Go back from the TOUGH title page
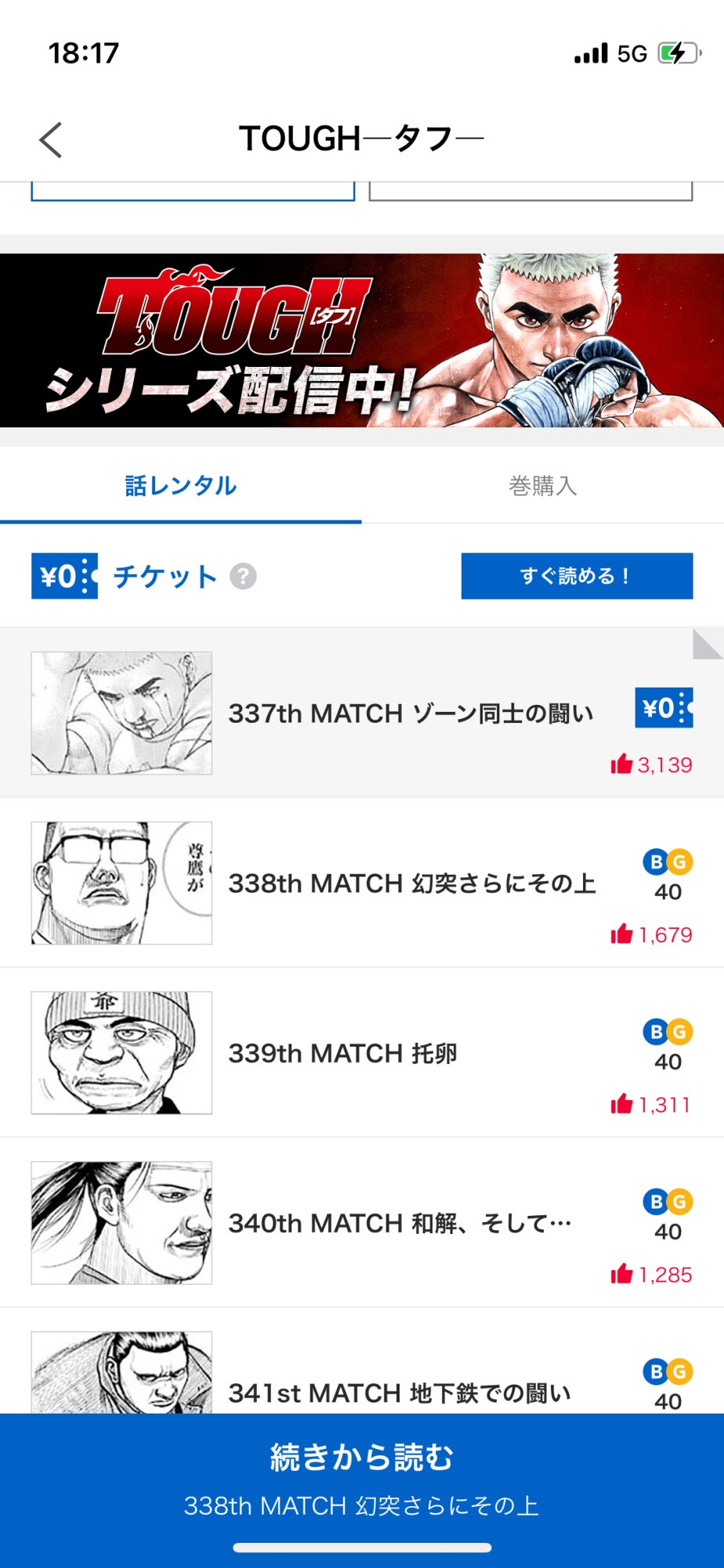 51,140
